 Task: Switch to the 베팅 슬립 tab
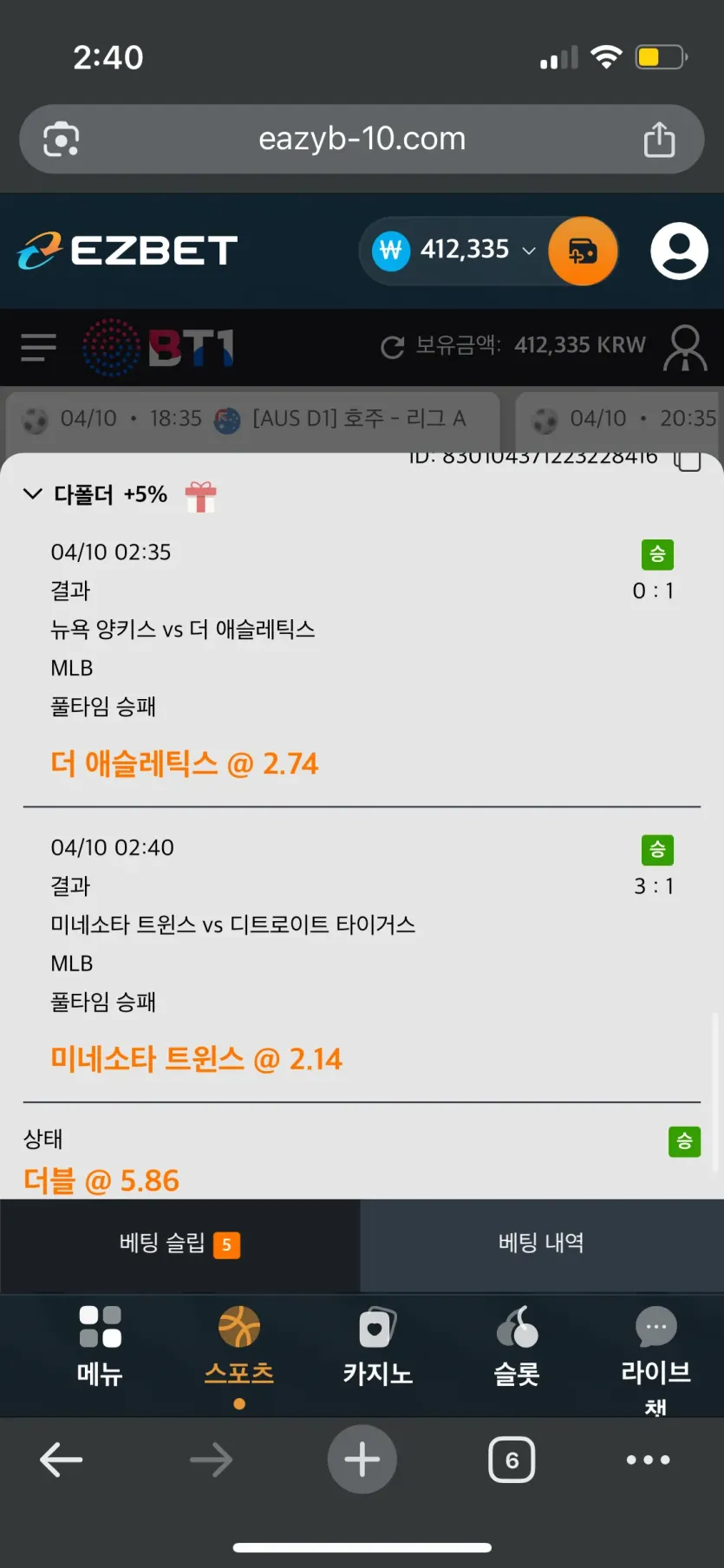[x=180, y=1245]
